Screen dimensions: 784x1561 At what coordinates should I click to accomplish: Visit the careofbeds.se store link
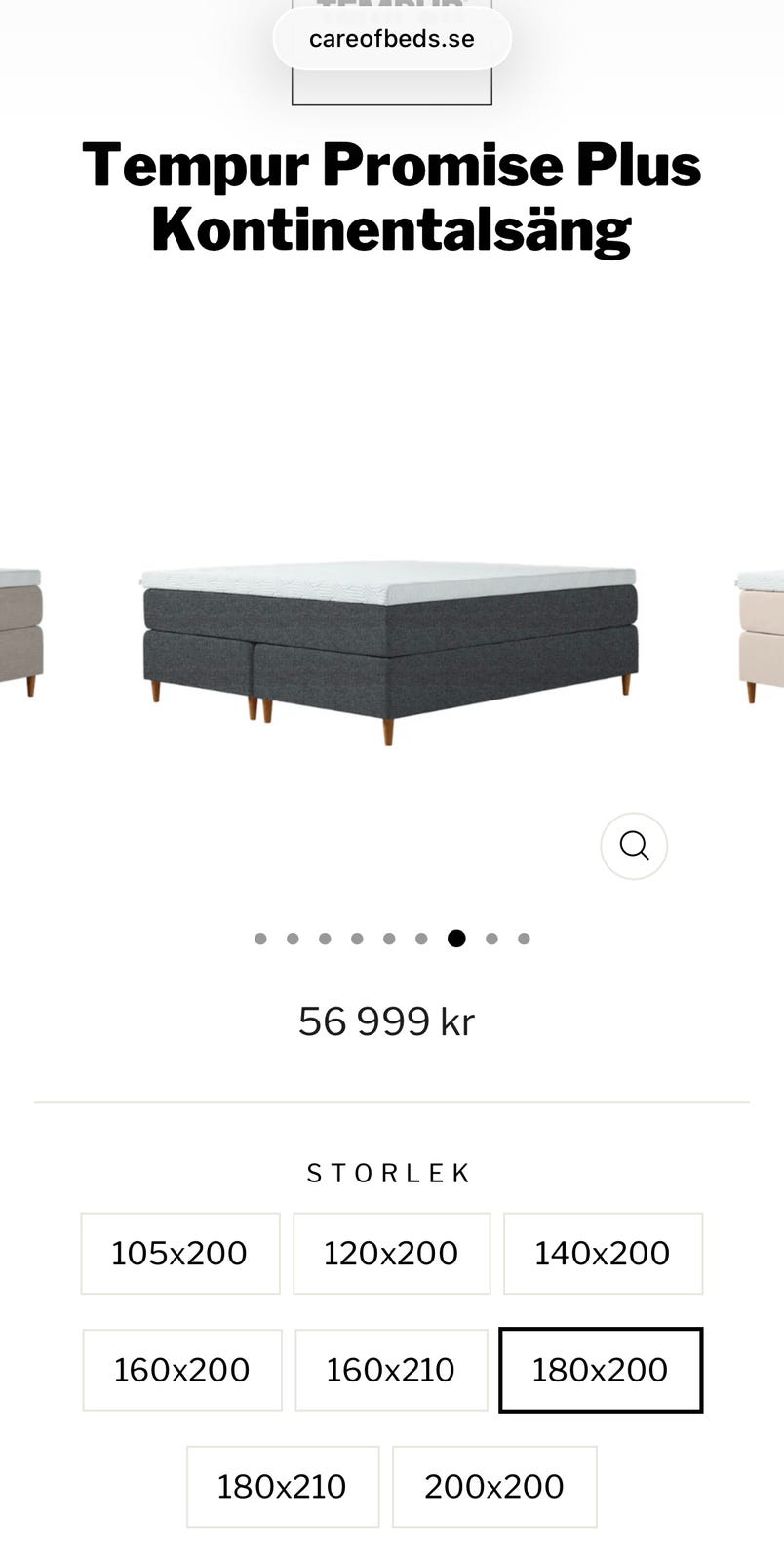[x=392, y=39]
